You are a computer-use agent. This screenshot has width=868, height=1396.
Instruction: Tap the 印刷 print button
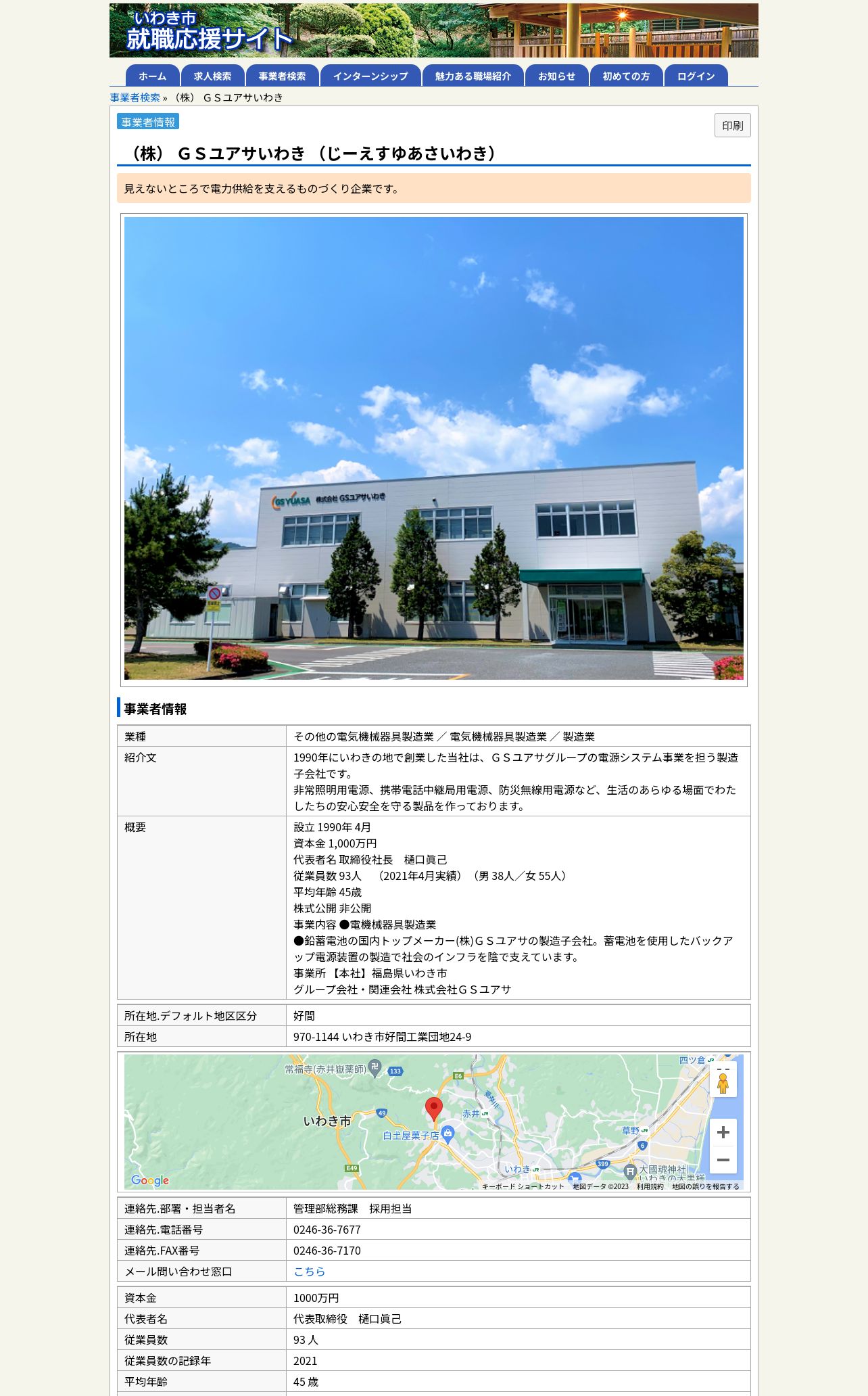[732, 125]
